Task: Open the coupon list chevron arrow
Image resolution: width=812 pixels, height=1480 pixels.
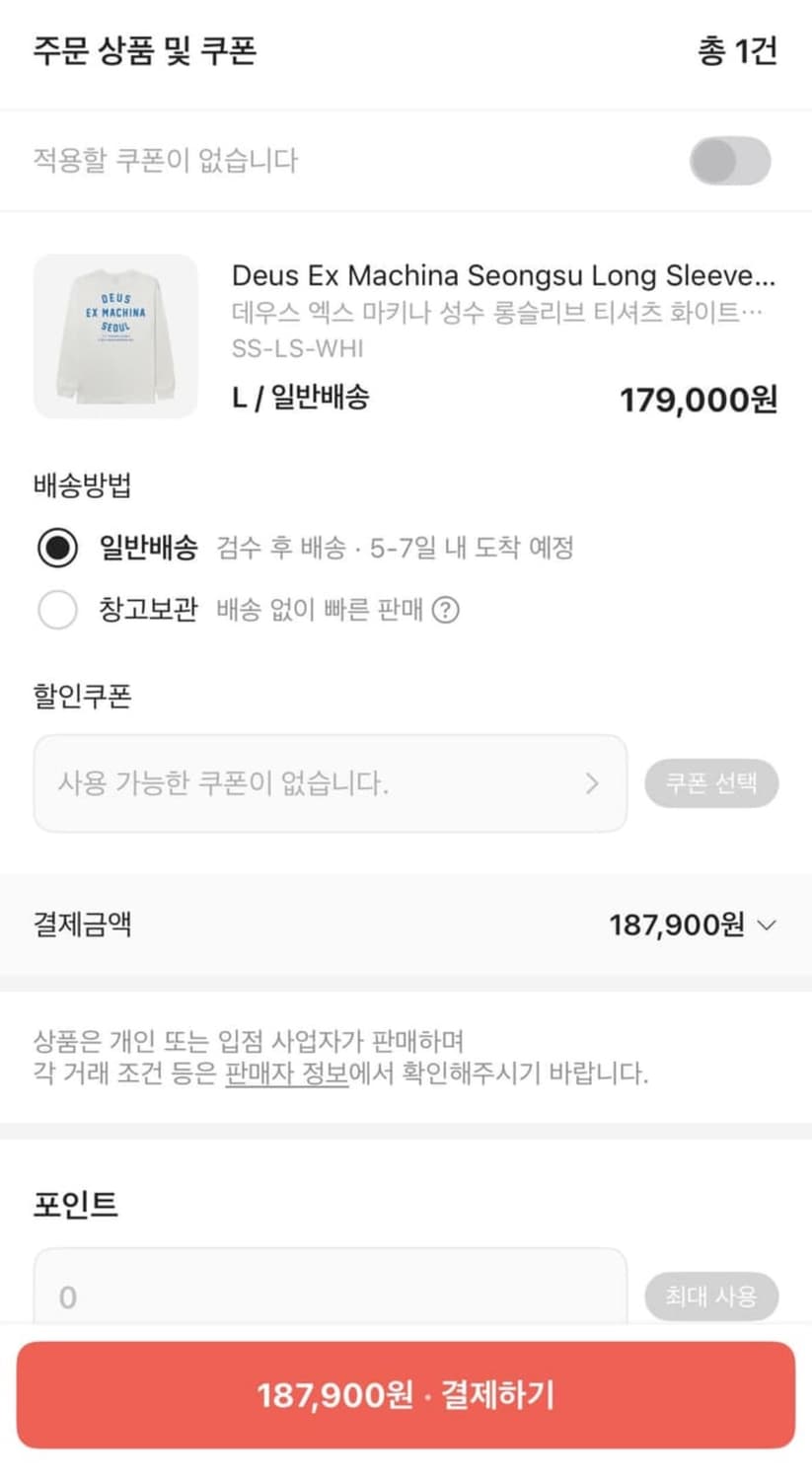Action: [x=593, y=783]
